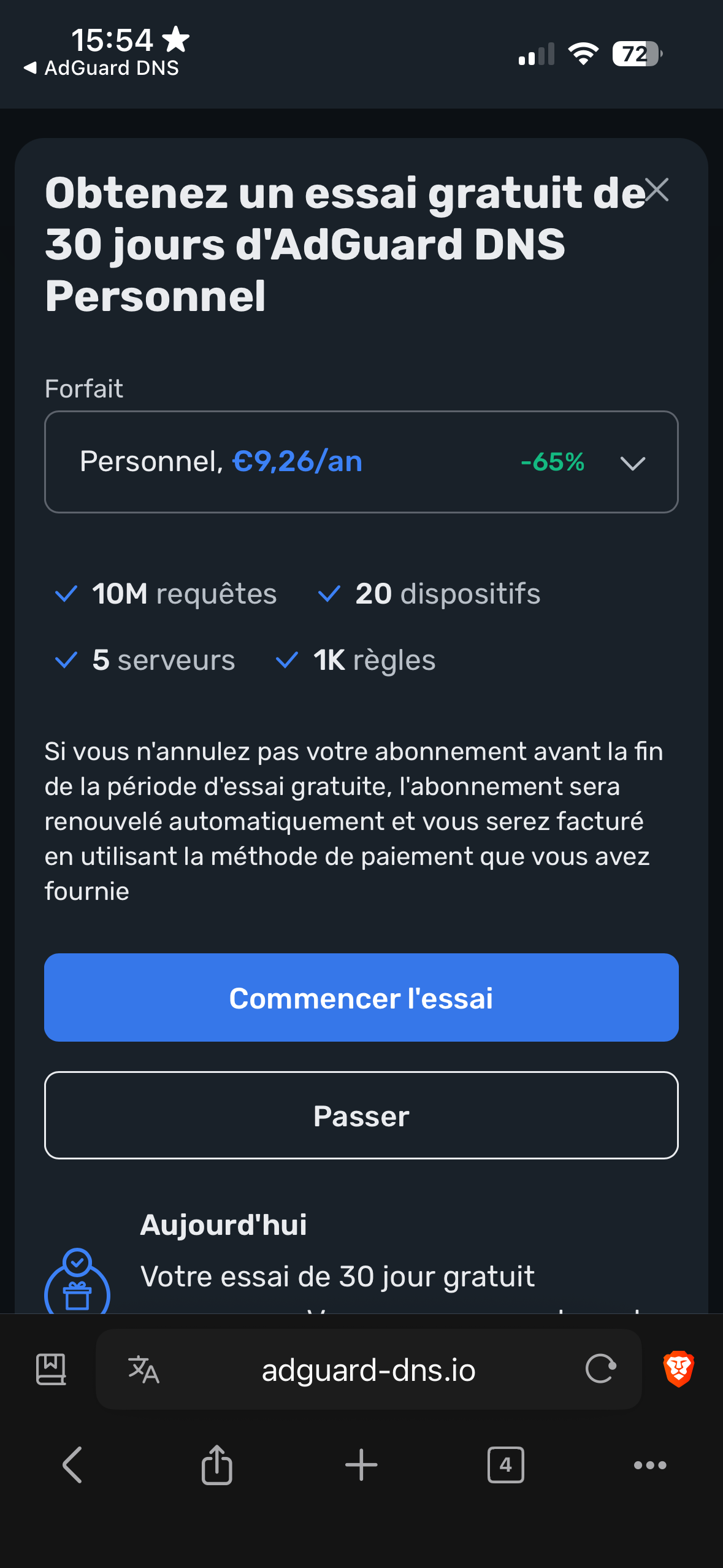Skip the trial with Passer
The height and width of the screenshot is (1568, 723).
361,1116
